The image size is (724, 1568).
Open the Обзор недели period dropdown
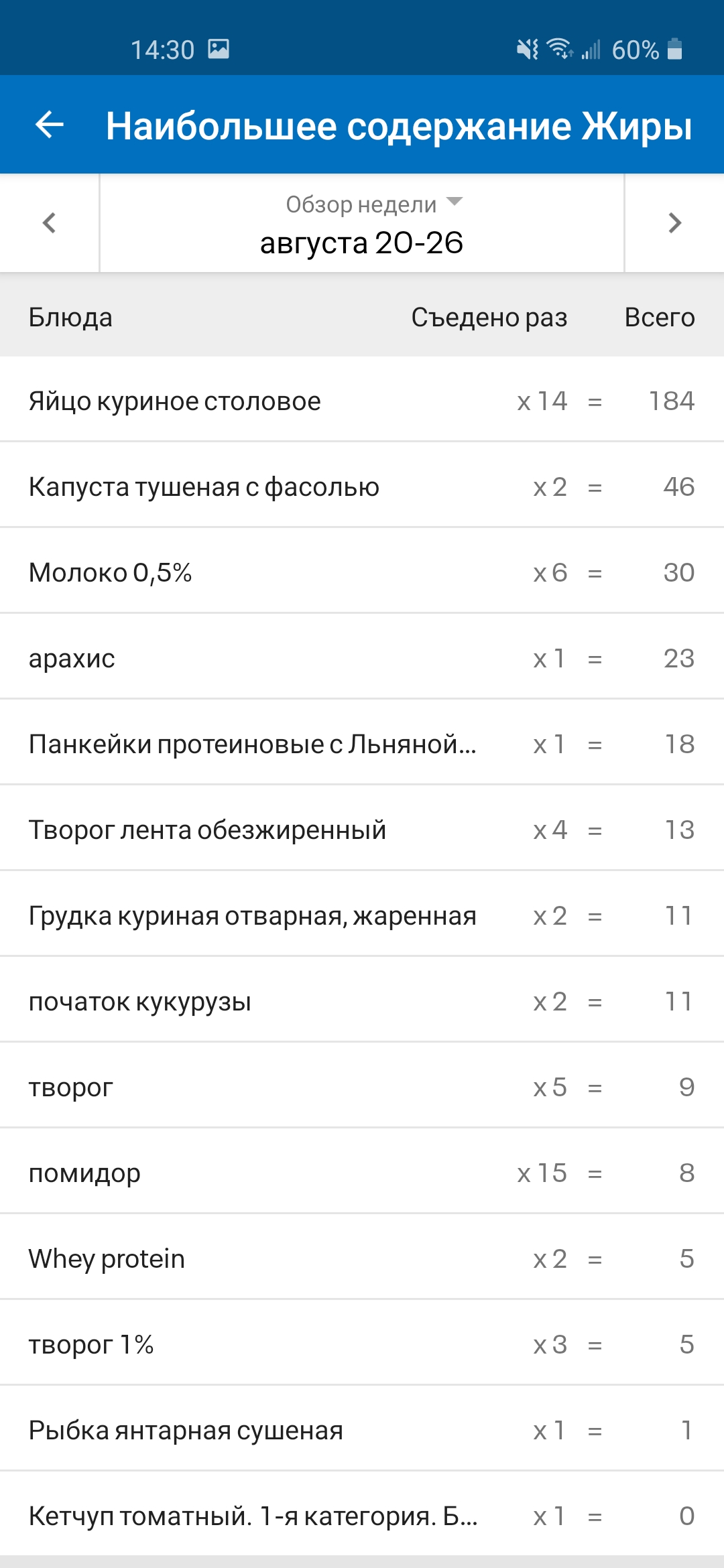click(x=362, y=223)
